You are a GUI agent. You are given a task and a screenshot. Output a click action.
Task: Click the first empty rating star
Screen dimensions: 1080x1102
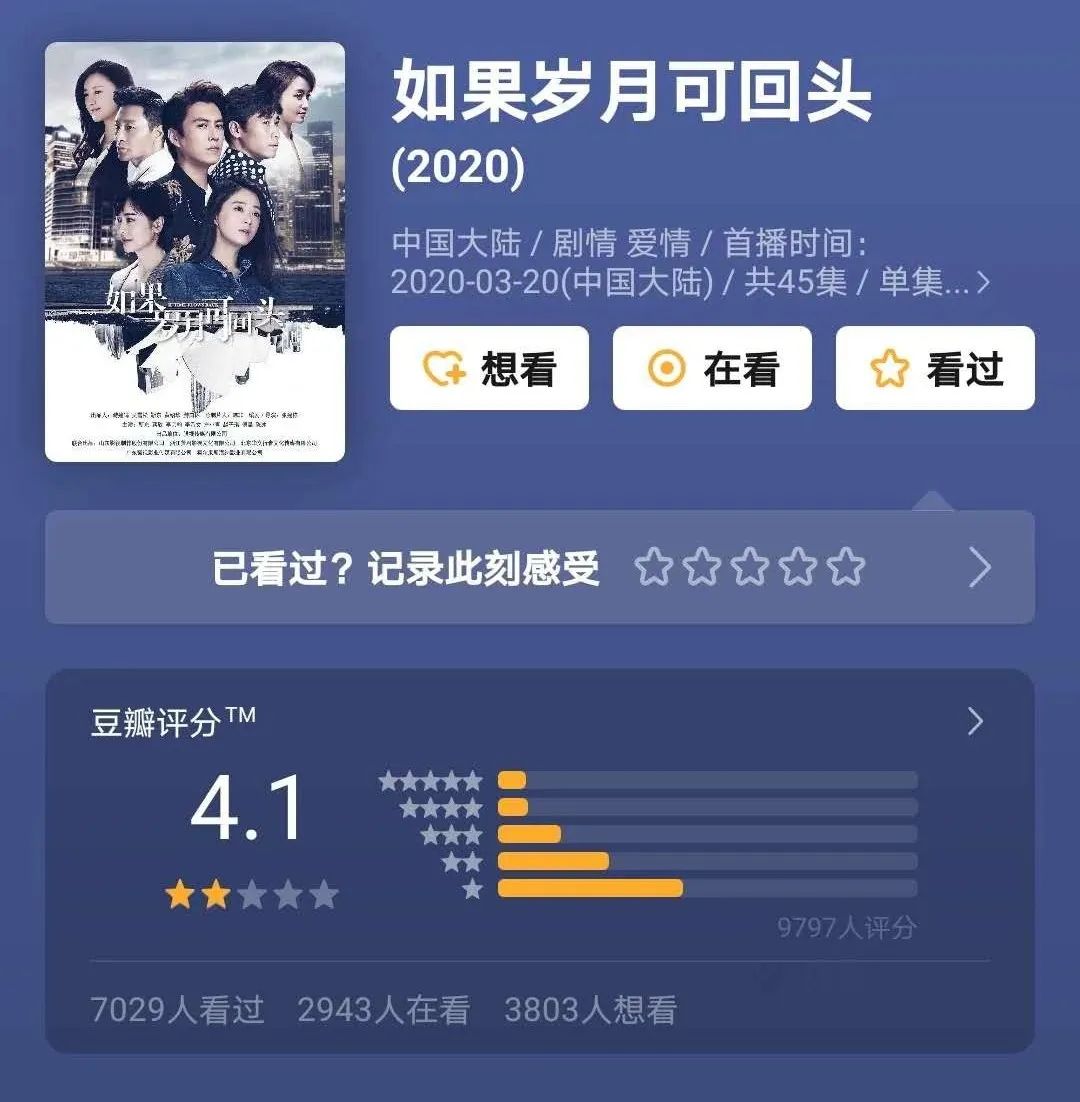click(656, 567)
